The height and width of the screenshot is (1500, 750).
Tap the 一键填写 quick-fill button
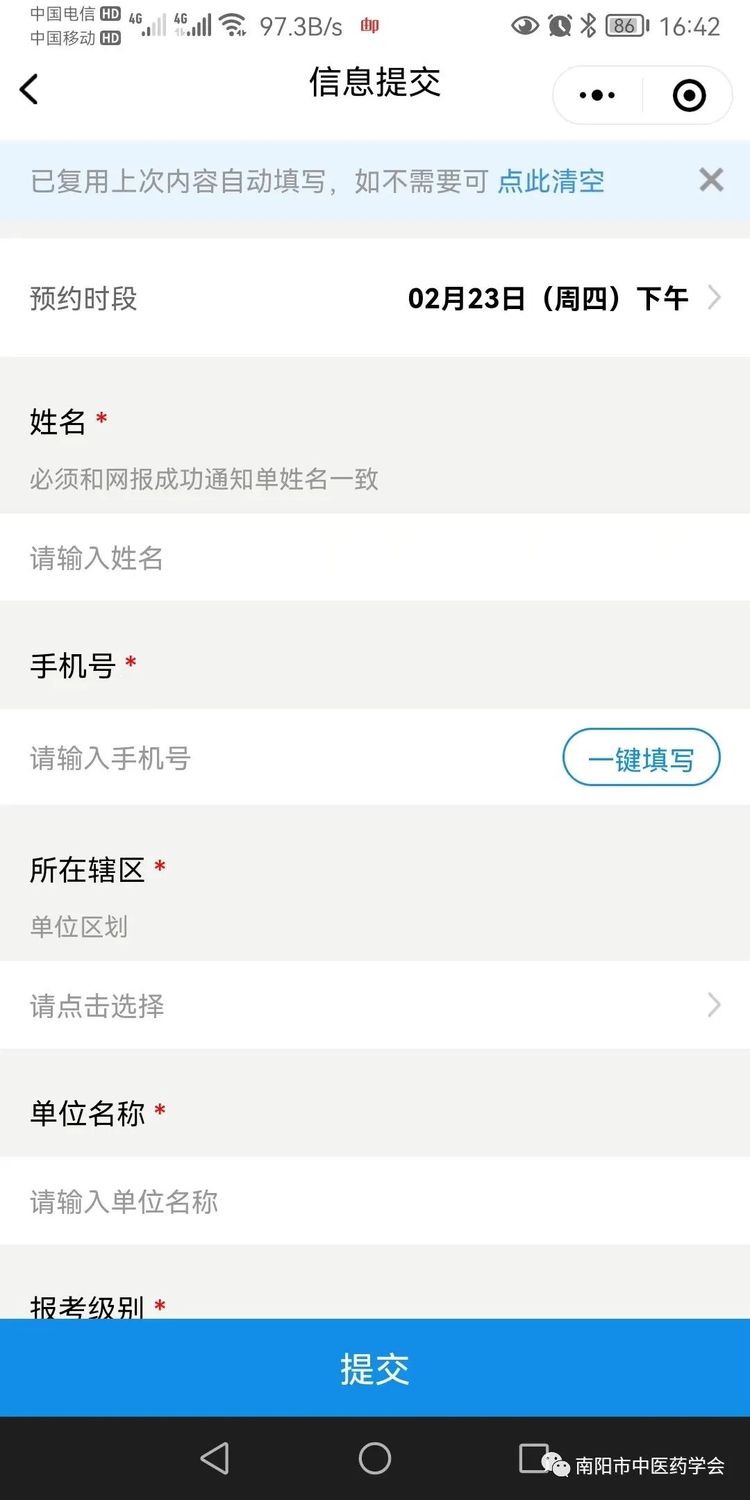(641, 760)
